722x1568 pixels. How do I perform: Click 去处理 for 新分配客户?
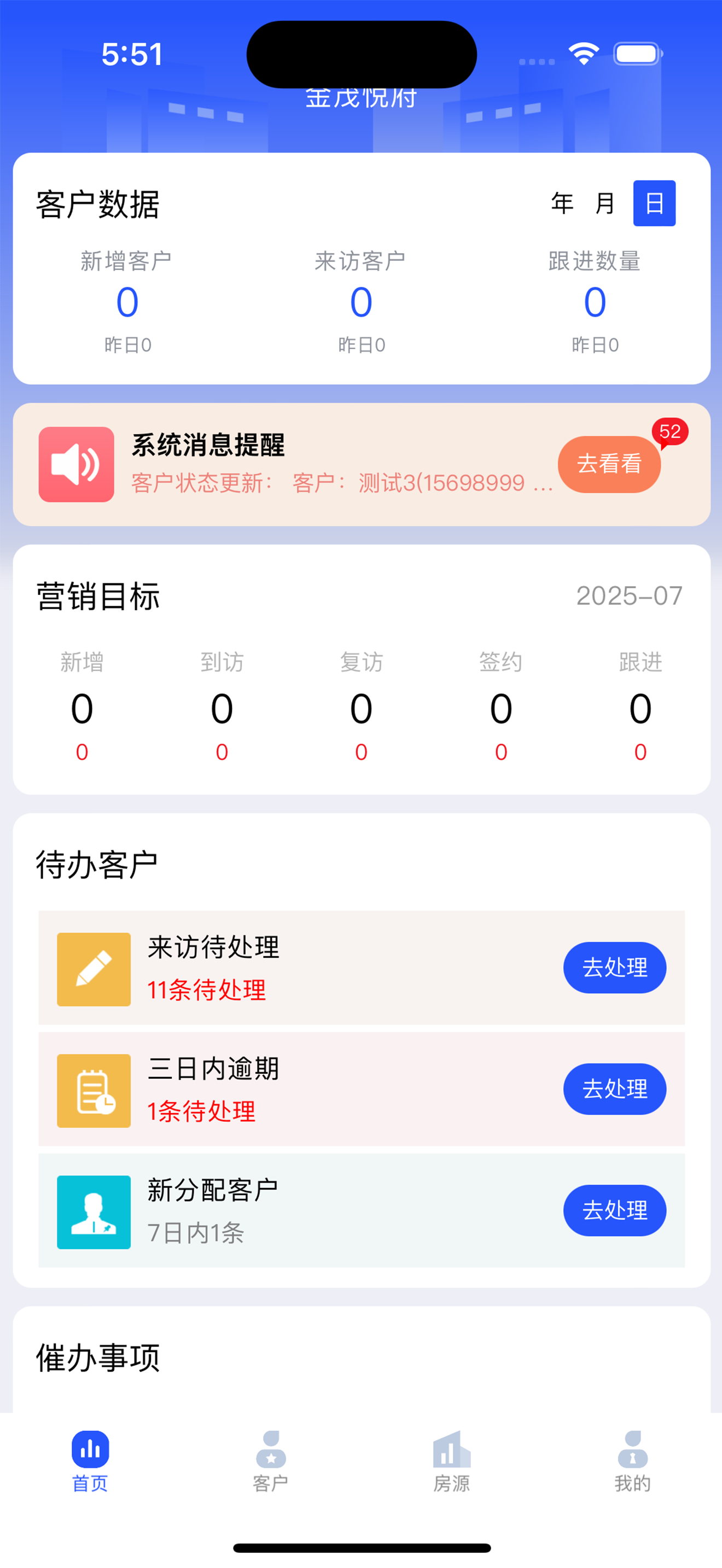click(615, 1210)
